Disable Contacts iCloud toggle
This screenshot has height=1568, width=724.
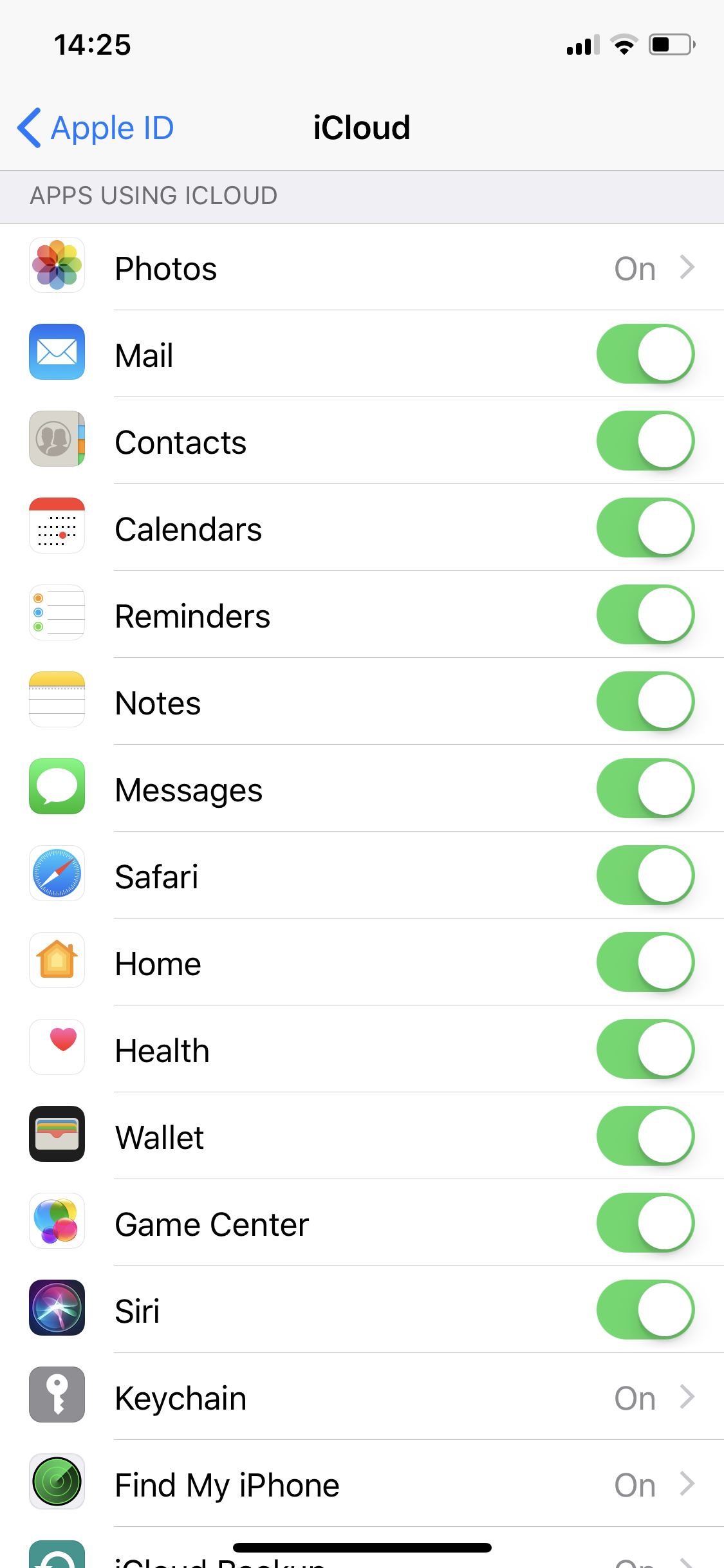[x=645, y=441]
